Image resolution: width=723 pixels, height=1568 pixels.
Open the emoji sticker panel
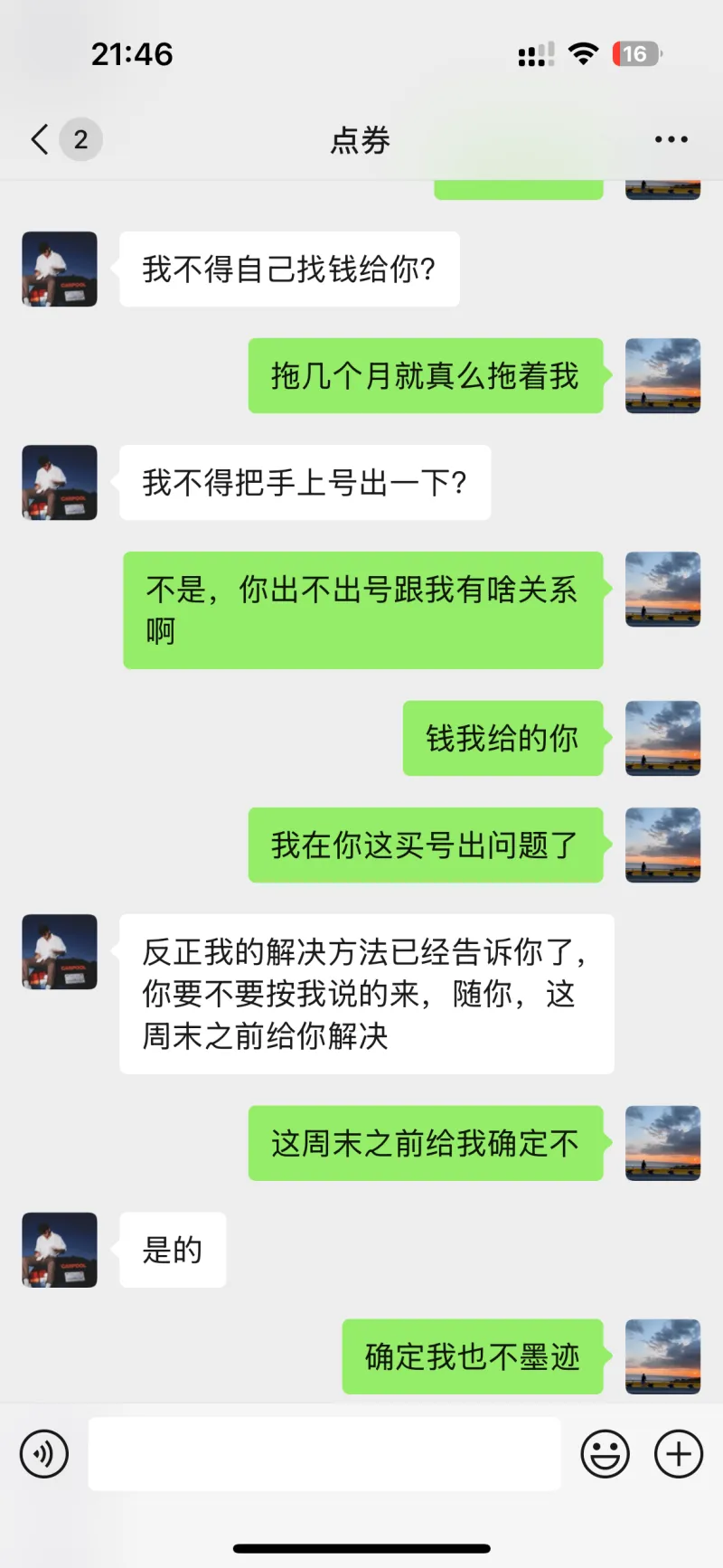click(605, 1454)
